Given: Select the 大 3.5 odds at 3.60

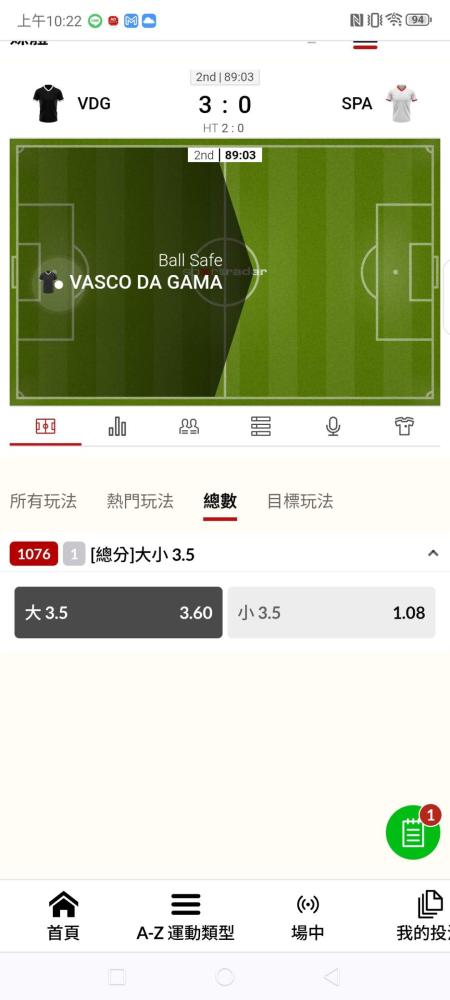Looking at the screenshot, I should point(119,613).
